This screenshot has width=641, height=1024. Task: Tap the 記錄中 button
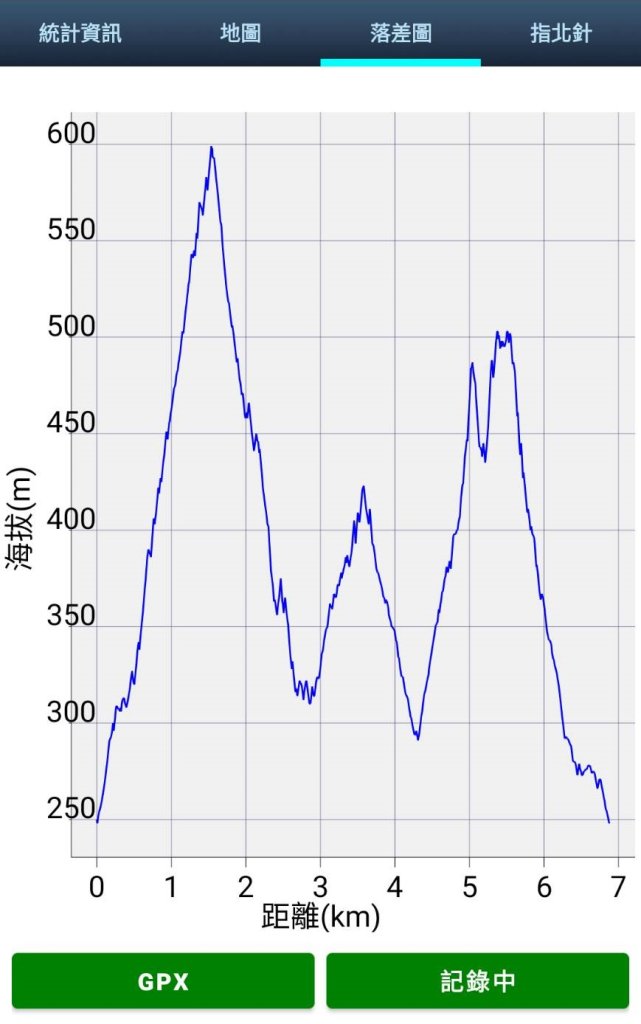[x=478, y=981]
